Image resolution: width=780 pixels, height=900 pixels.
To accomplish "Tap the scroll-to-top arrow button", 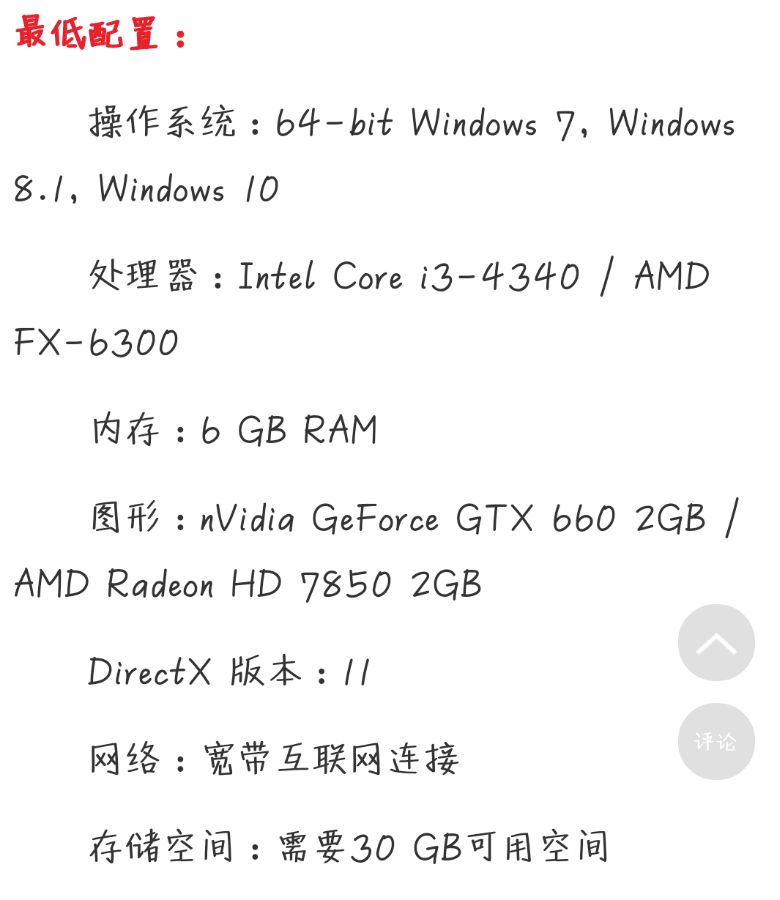I will point(716,642).
